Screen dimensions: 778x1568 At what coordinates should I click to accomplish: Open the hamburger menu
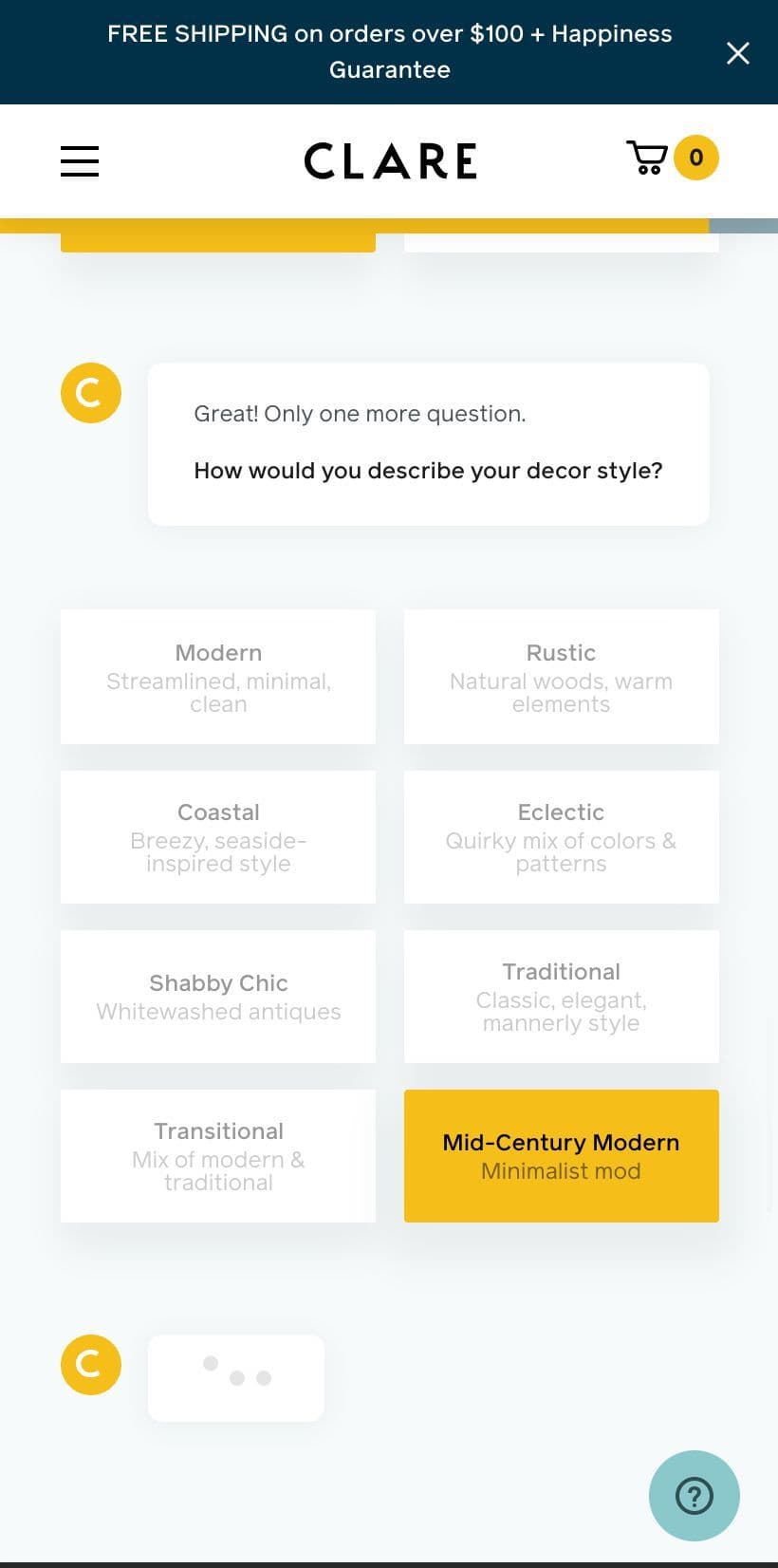80,160
